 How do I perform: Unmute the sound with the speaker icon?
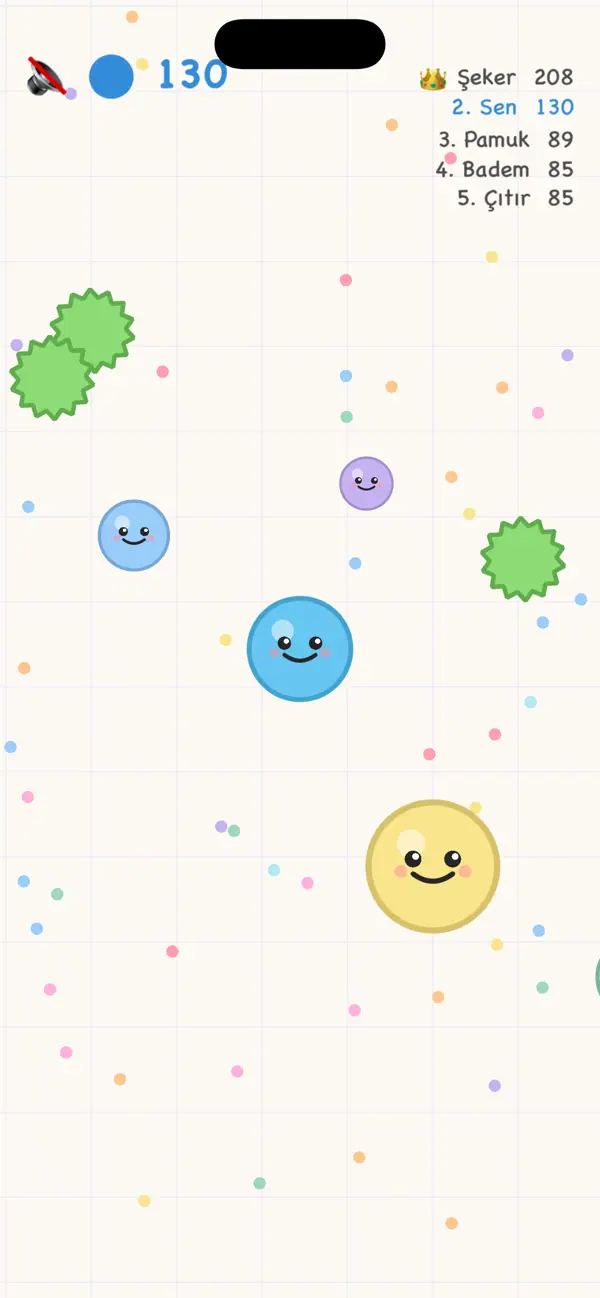coord(46,76)
